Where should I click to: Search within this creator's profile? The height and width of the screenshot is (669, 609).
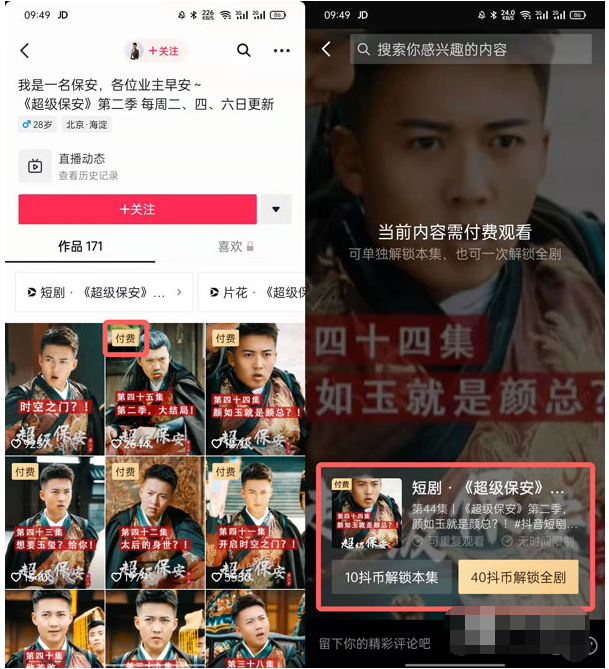coord(244,50)
